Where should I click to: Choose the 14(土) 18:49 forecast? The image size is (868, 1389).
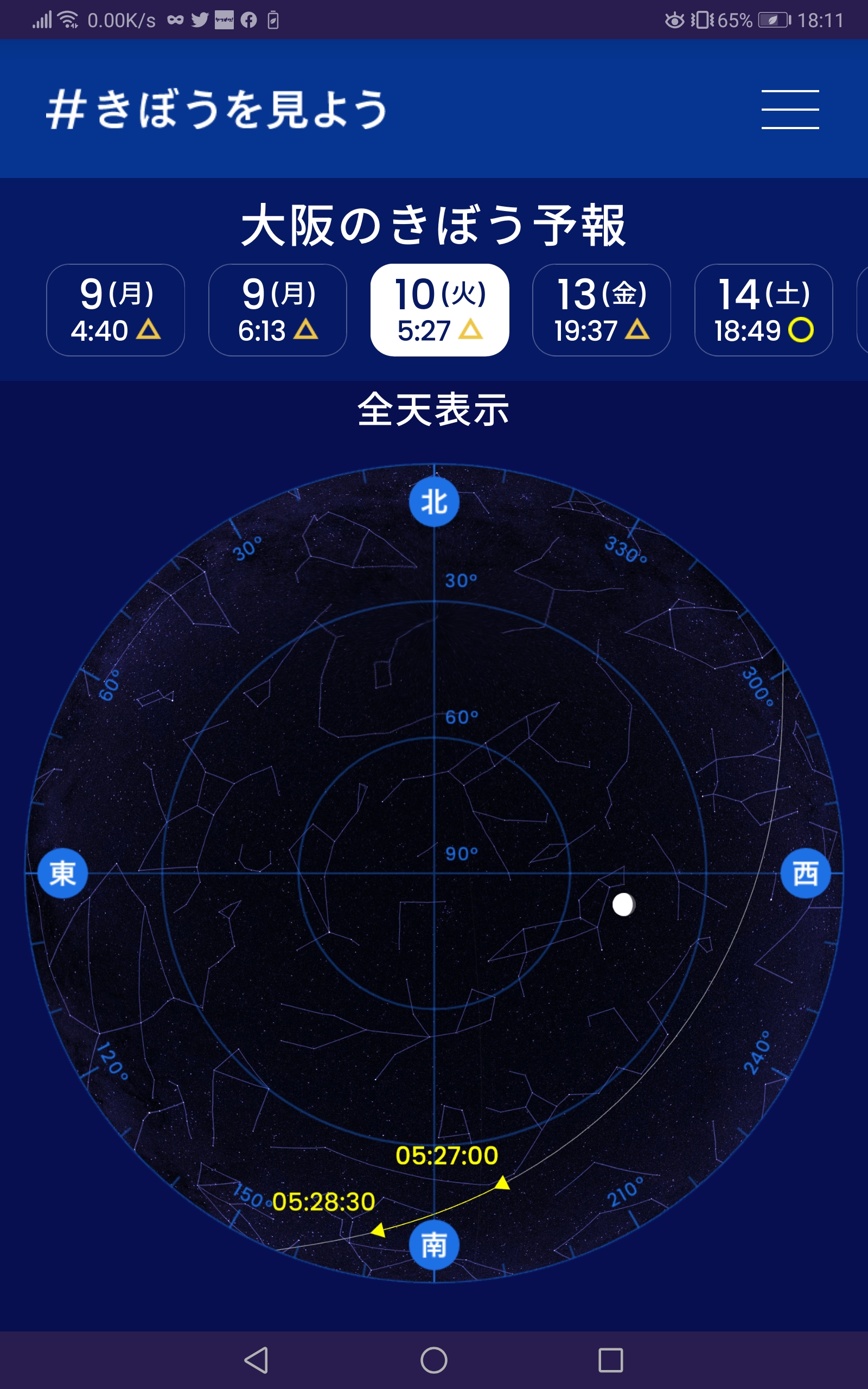(x=763, y=310)
